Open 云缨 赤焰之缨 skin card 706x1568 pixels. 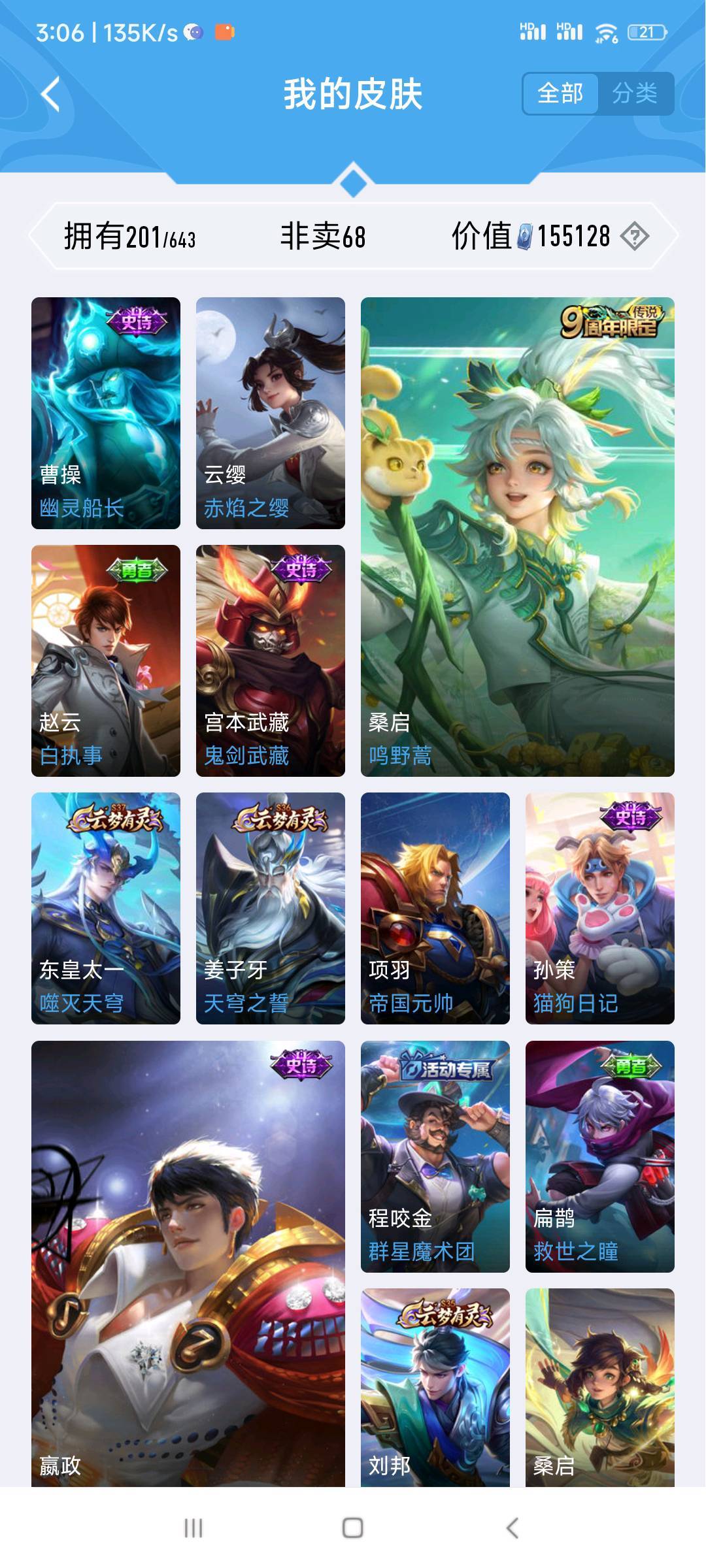click(271, 413)
